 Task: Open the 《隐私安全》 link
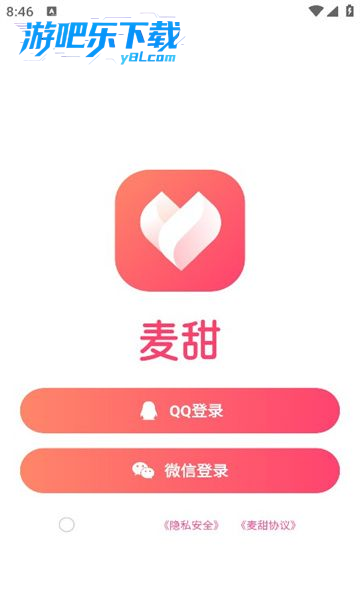pos(191,525)
